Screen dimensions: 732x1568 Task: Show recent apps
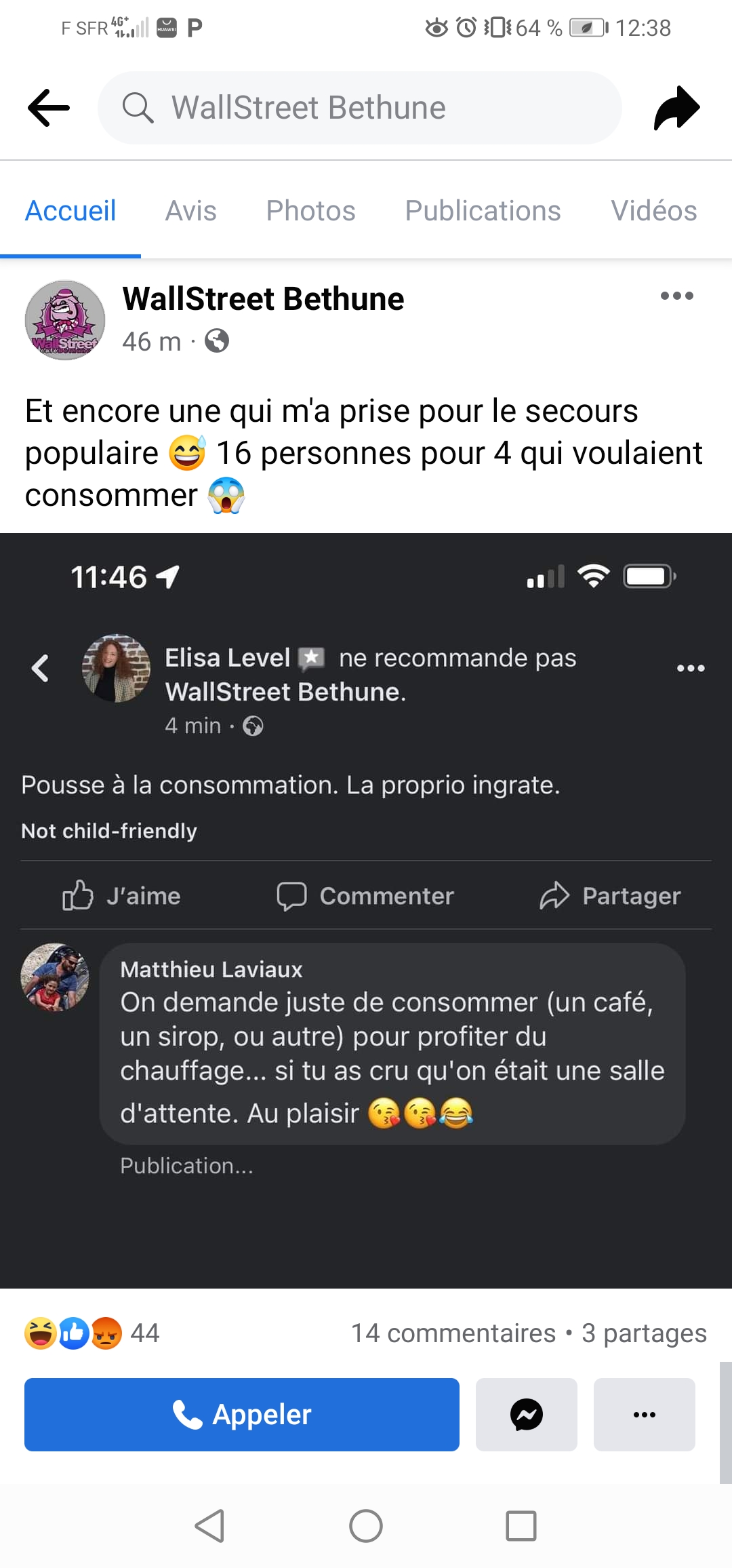click(521, 1526)
